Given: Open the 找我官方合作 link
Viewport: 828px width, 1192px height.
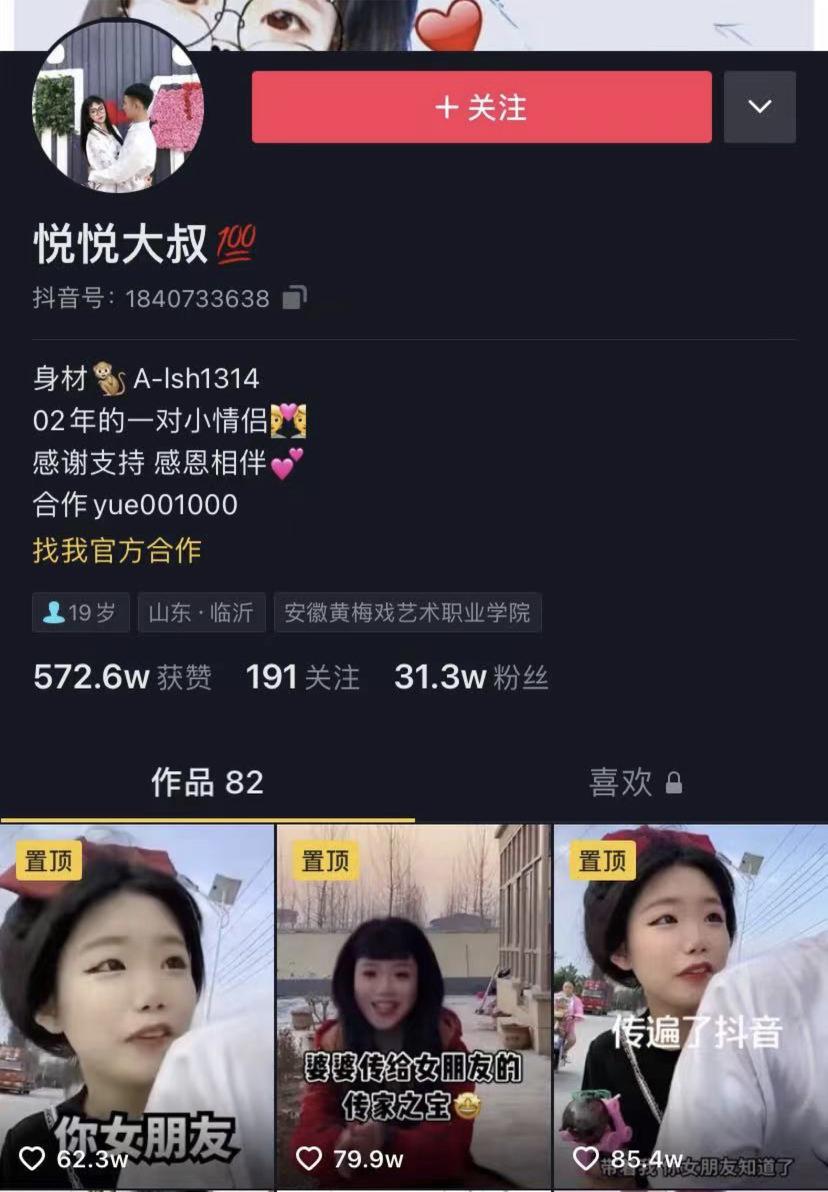Looking at the screenshot, I should (x=117, y=550).
